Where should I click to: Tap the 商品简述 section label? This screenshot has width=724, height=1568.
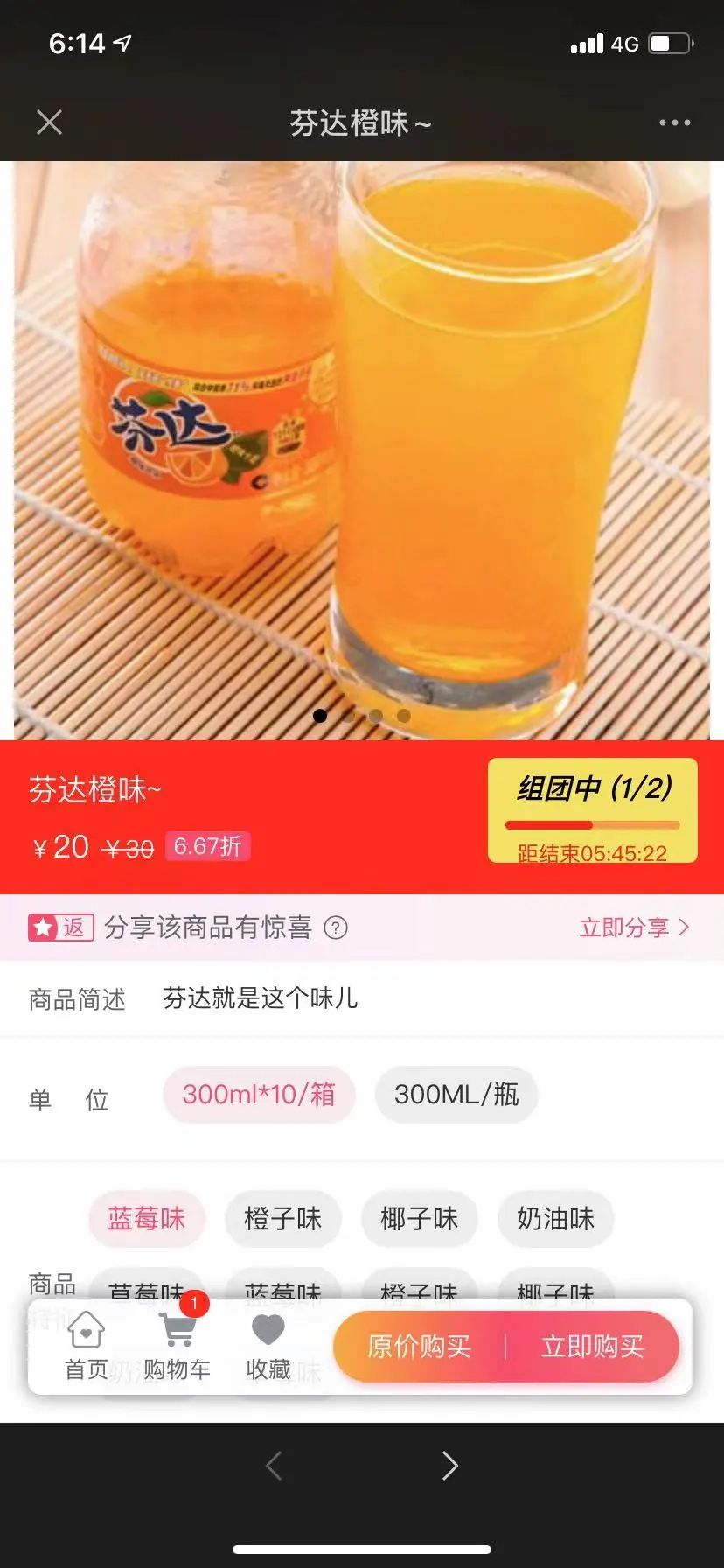pos(77,999)
